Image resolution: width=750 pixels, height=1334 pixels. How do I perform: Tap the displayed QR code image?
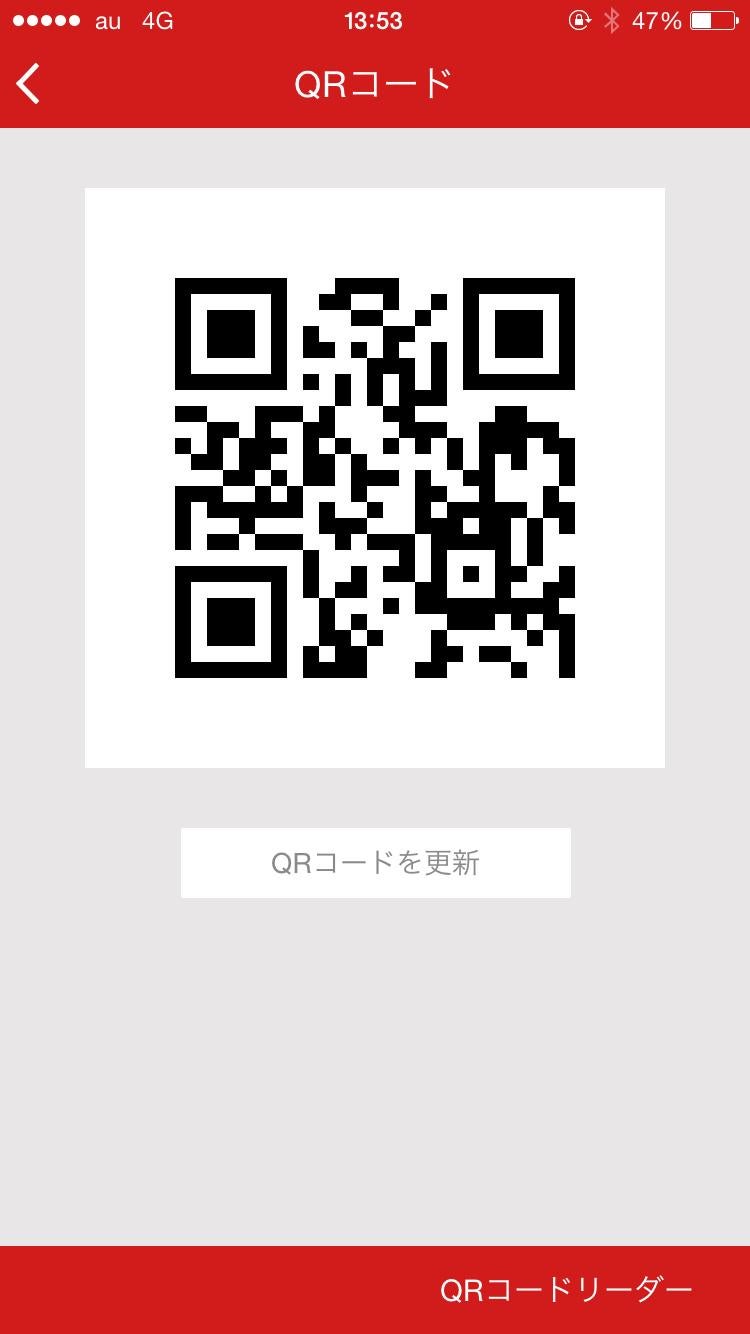pos(375,476)
